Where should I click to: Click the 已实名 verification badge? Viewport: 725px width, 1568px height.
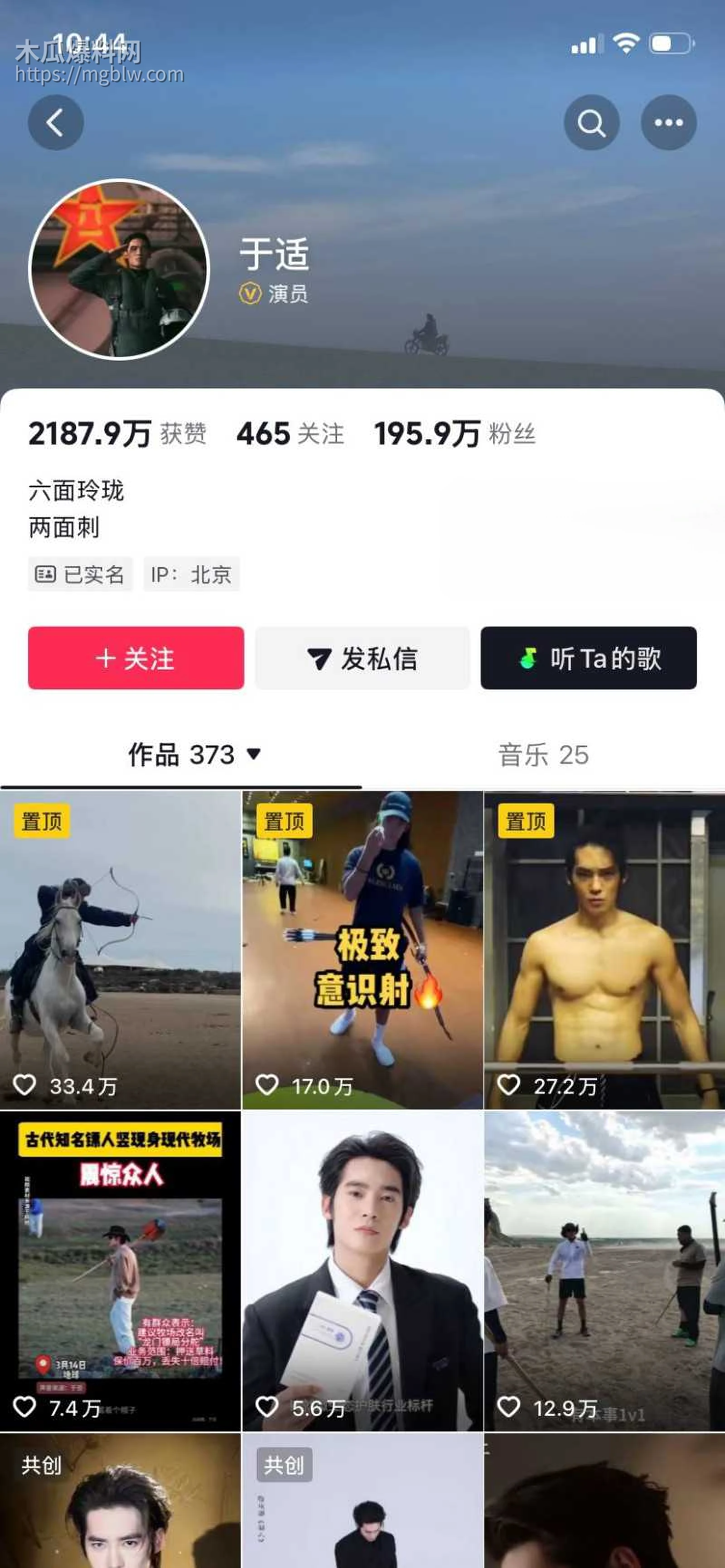(79, 574)
